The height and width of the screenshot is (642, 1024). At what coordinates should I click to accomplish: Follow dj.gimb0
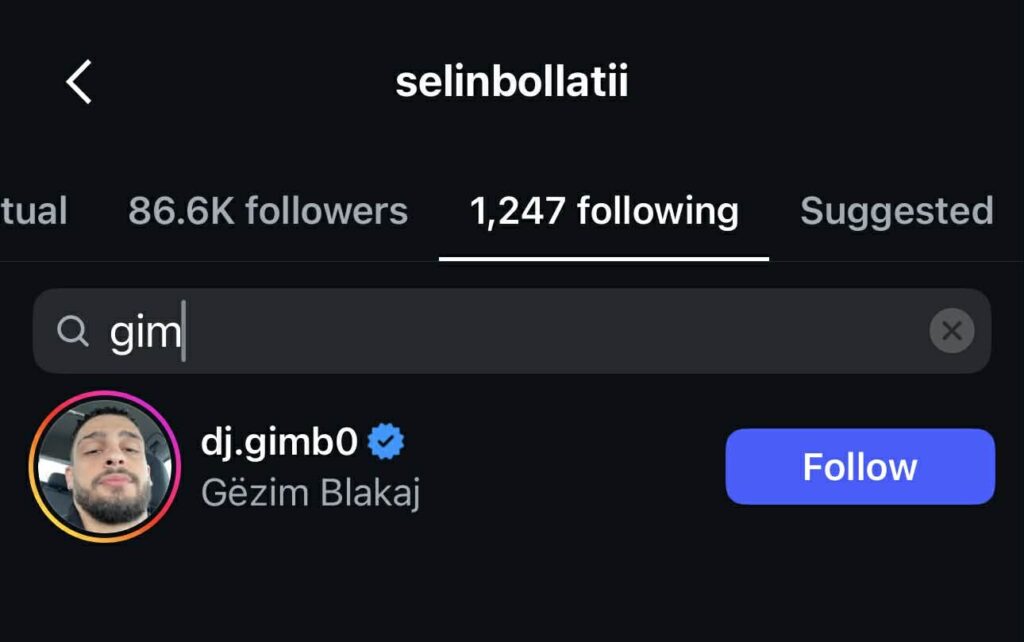[x=859, y=466]
